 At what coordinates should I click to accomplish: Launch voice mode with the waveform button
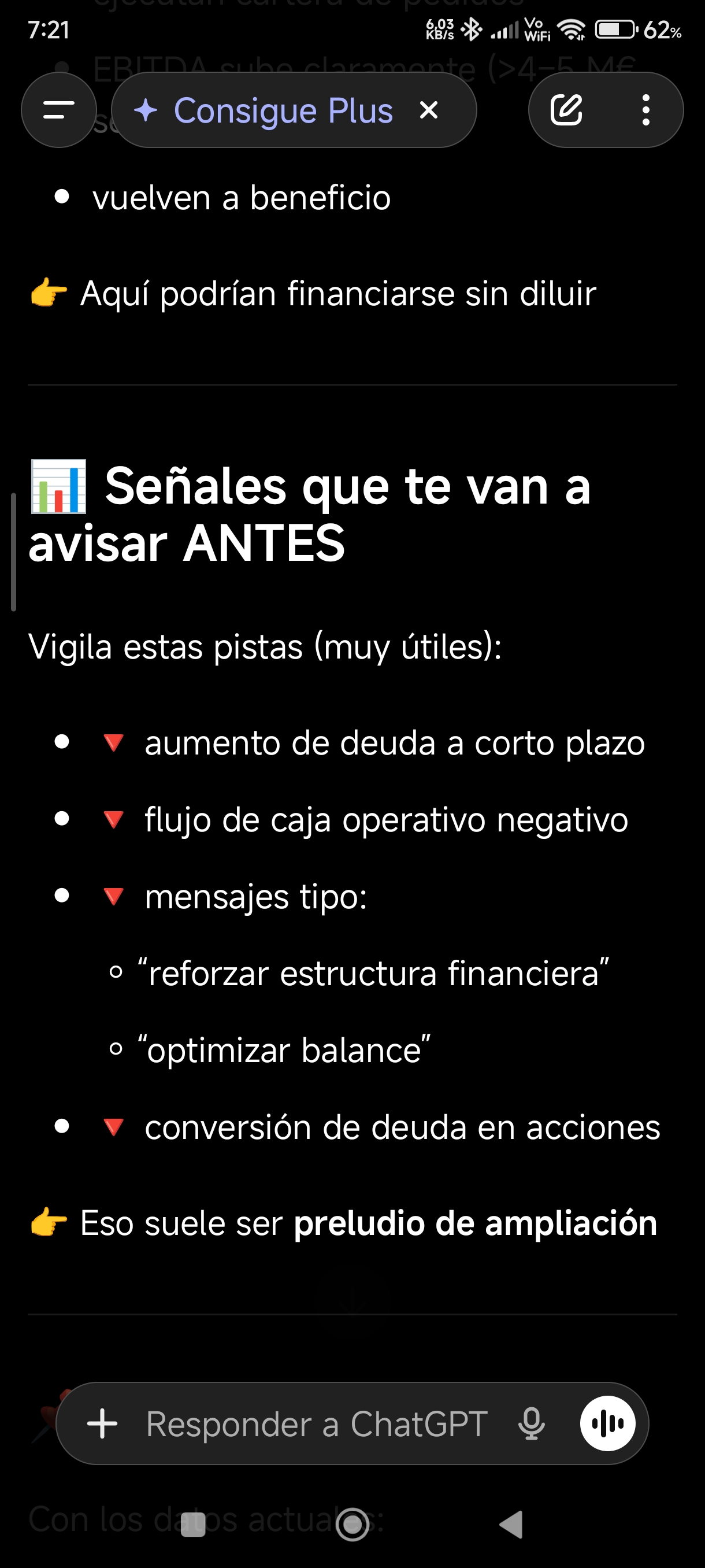[x=608, y=1423]
